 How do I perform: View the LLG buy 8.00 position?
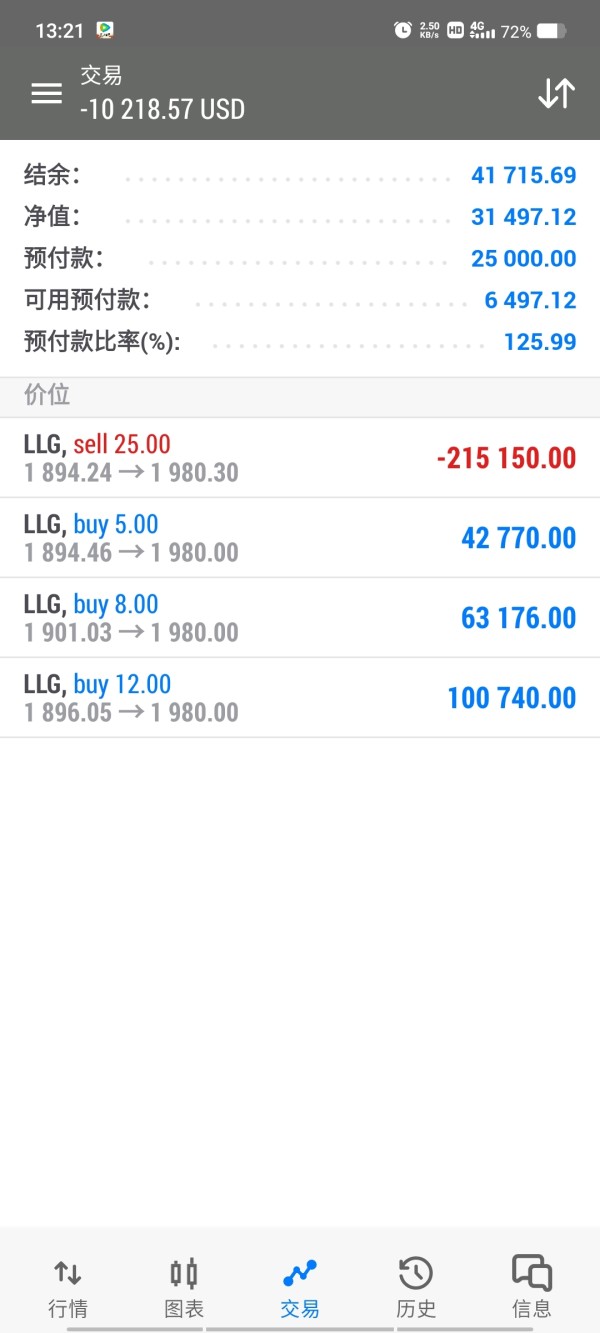tap(300, 618)
